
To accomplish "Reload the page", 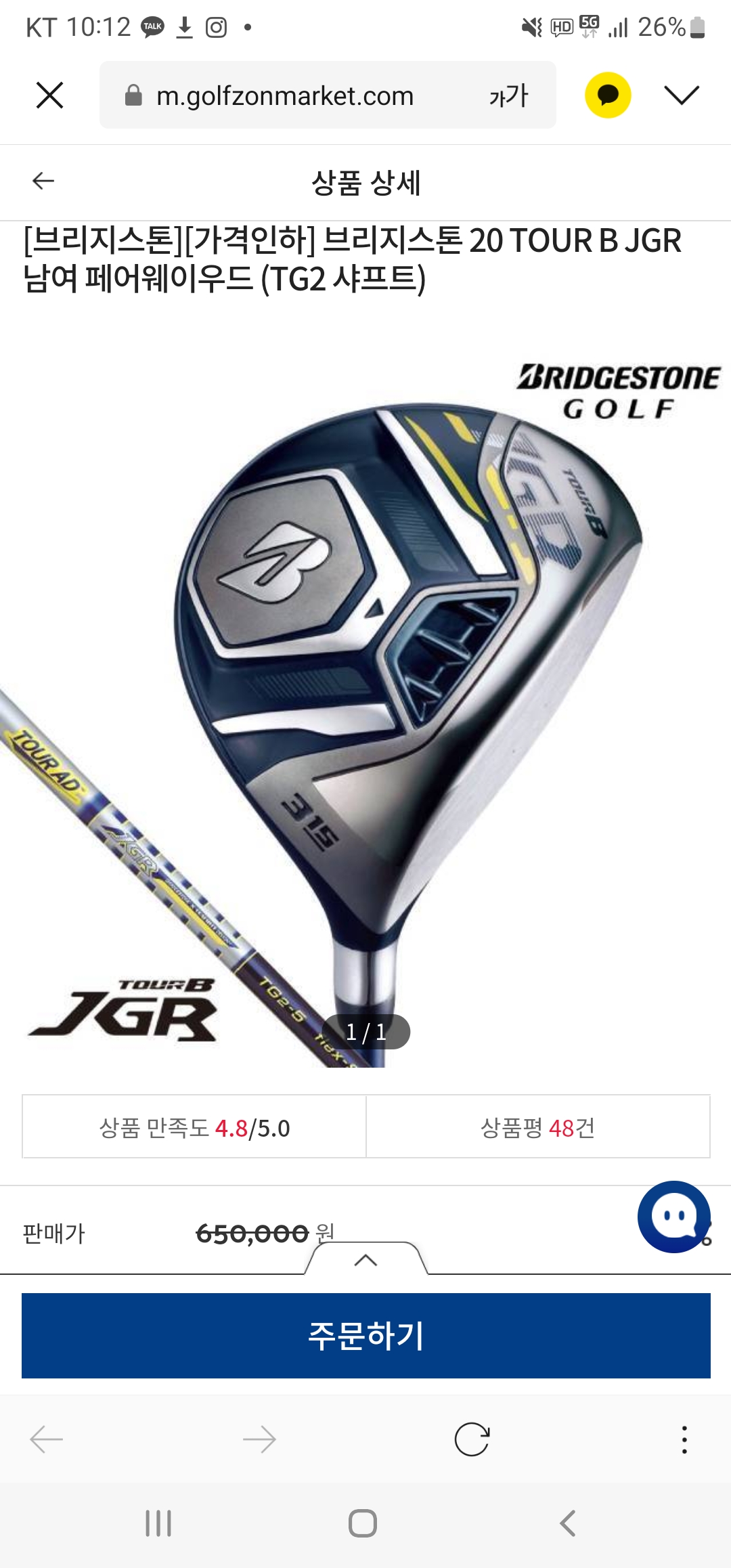I will coord(472,1439).
